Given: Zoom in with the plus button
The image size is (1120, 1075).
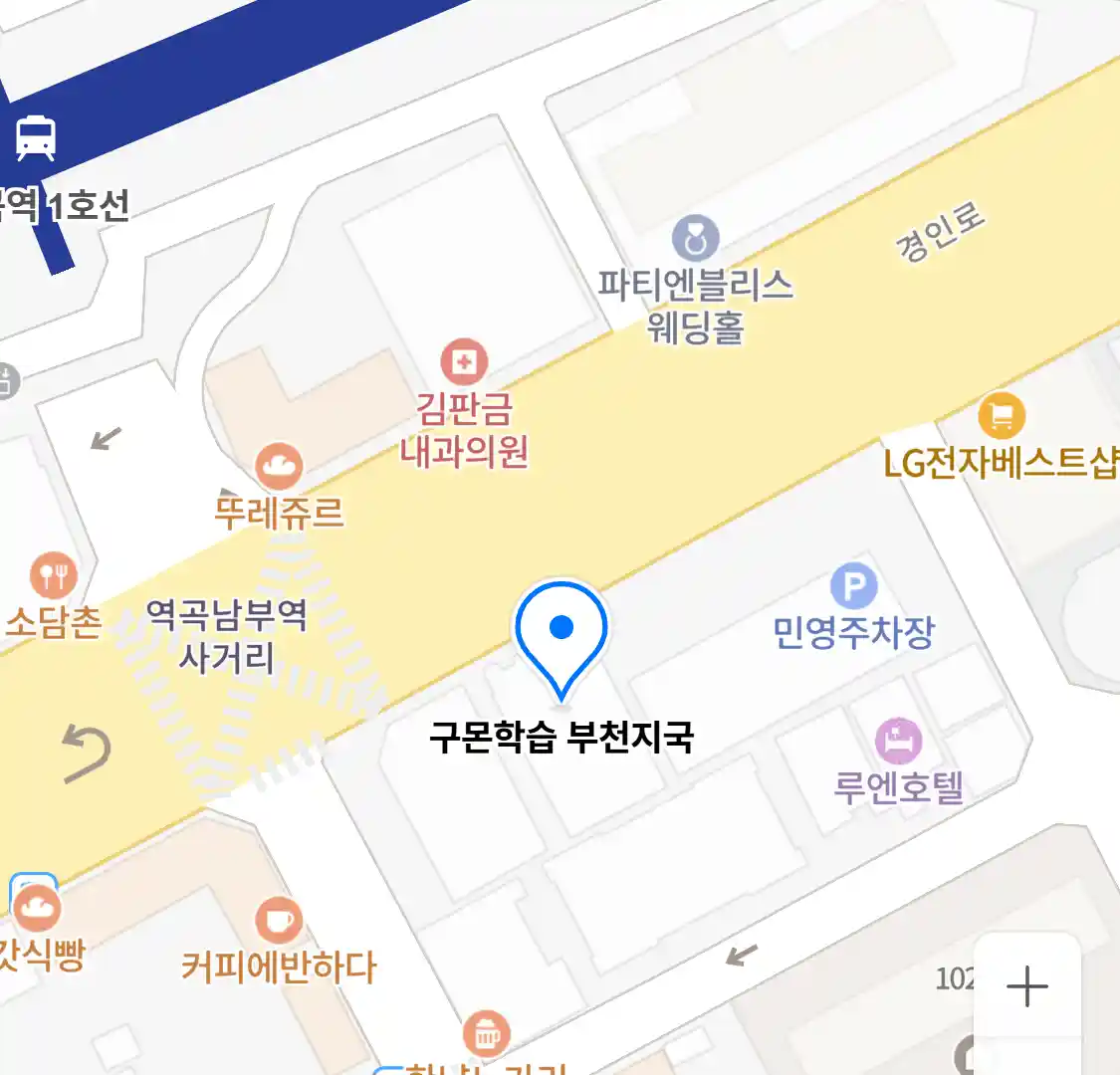Looking at the screenshot, I should [x=1026, y=987].
